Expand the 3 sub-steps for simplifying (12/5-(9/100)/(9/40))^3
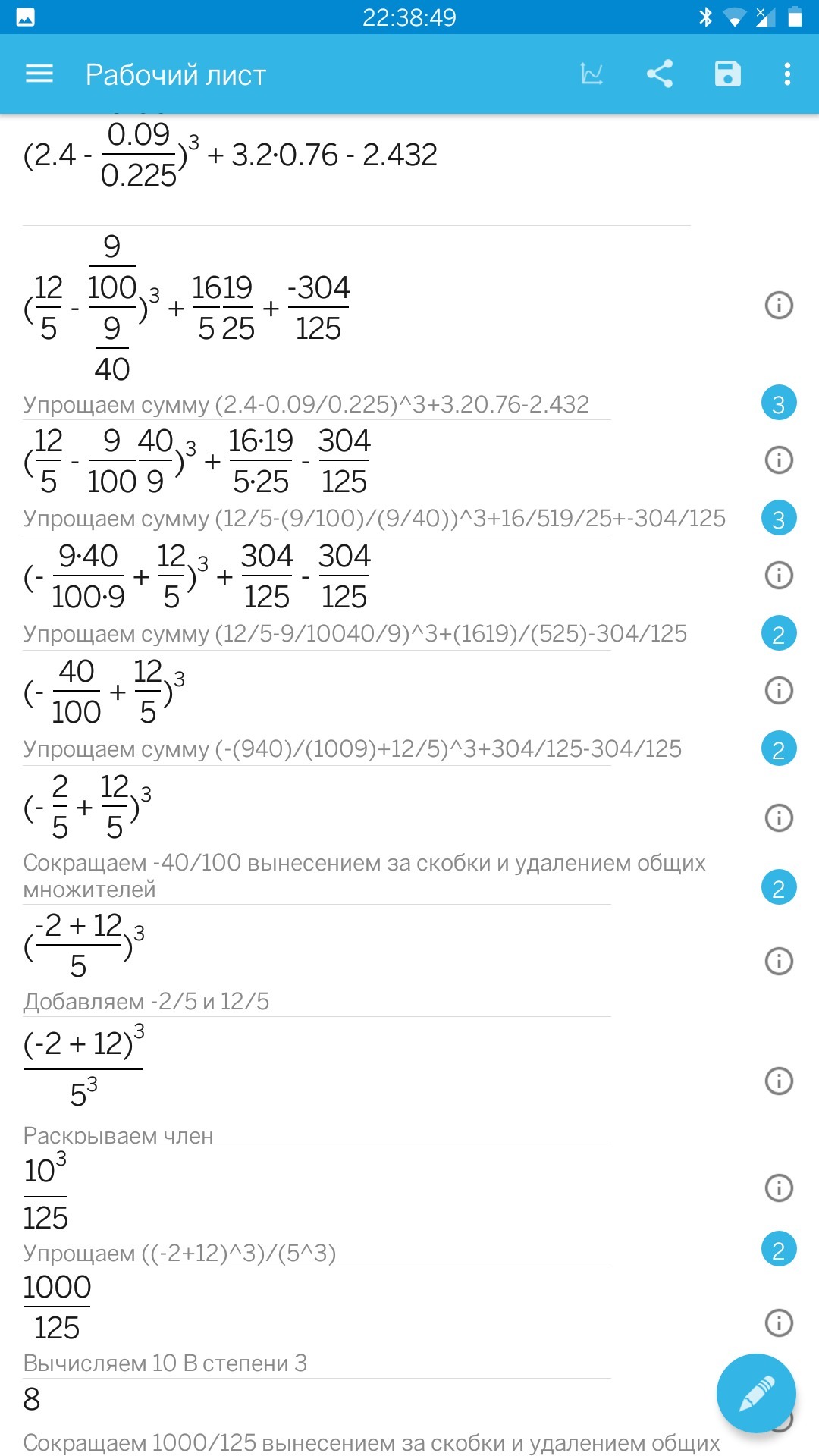 point(779,519)
